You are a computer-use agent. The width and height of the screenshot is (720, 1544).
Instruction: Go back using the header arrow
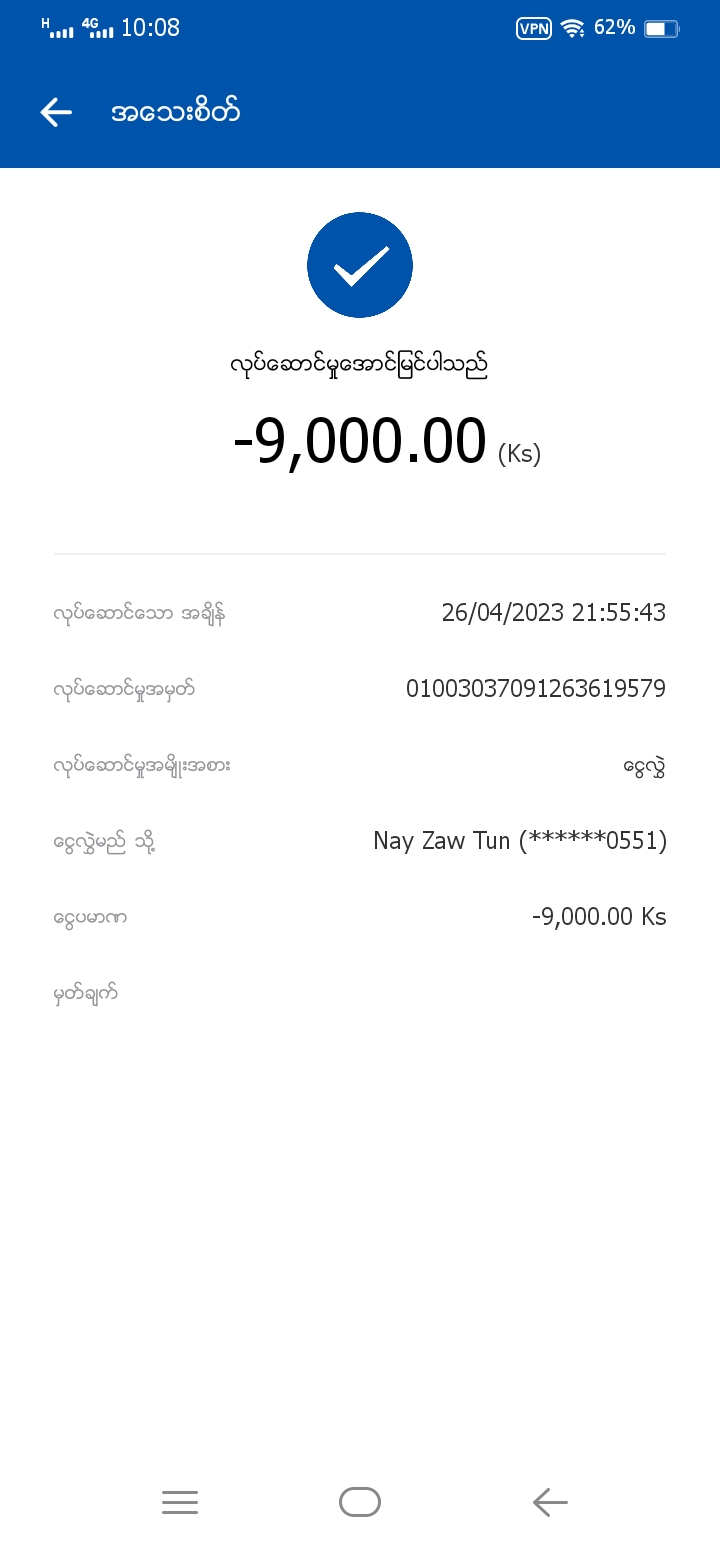coord(56,112)
